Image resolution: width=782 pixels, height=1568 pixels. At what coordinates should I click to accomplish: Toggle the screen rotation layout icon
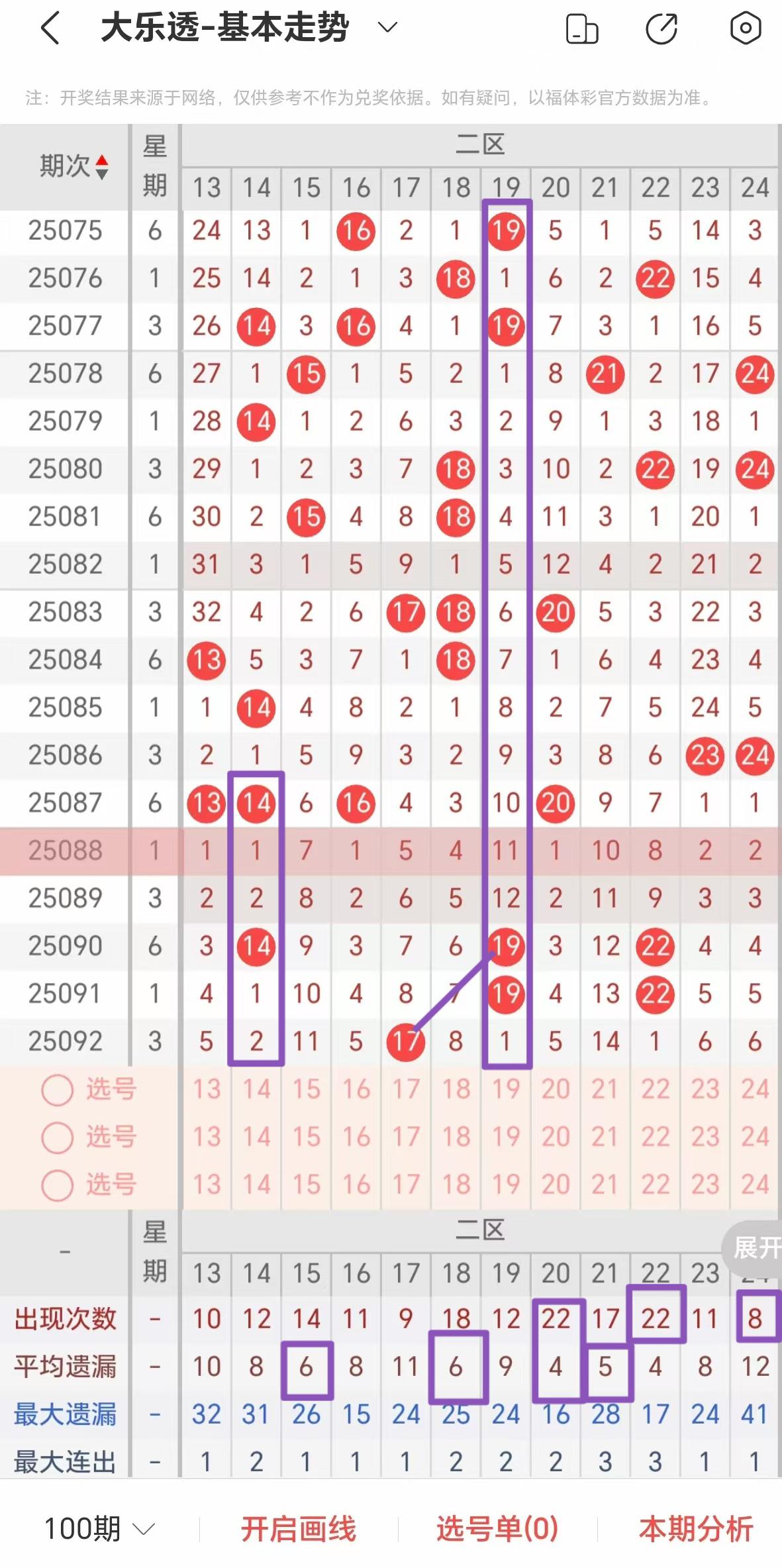(582, 29)
